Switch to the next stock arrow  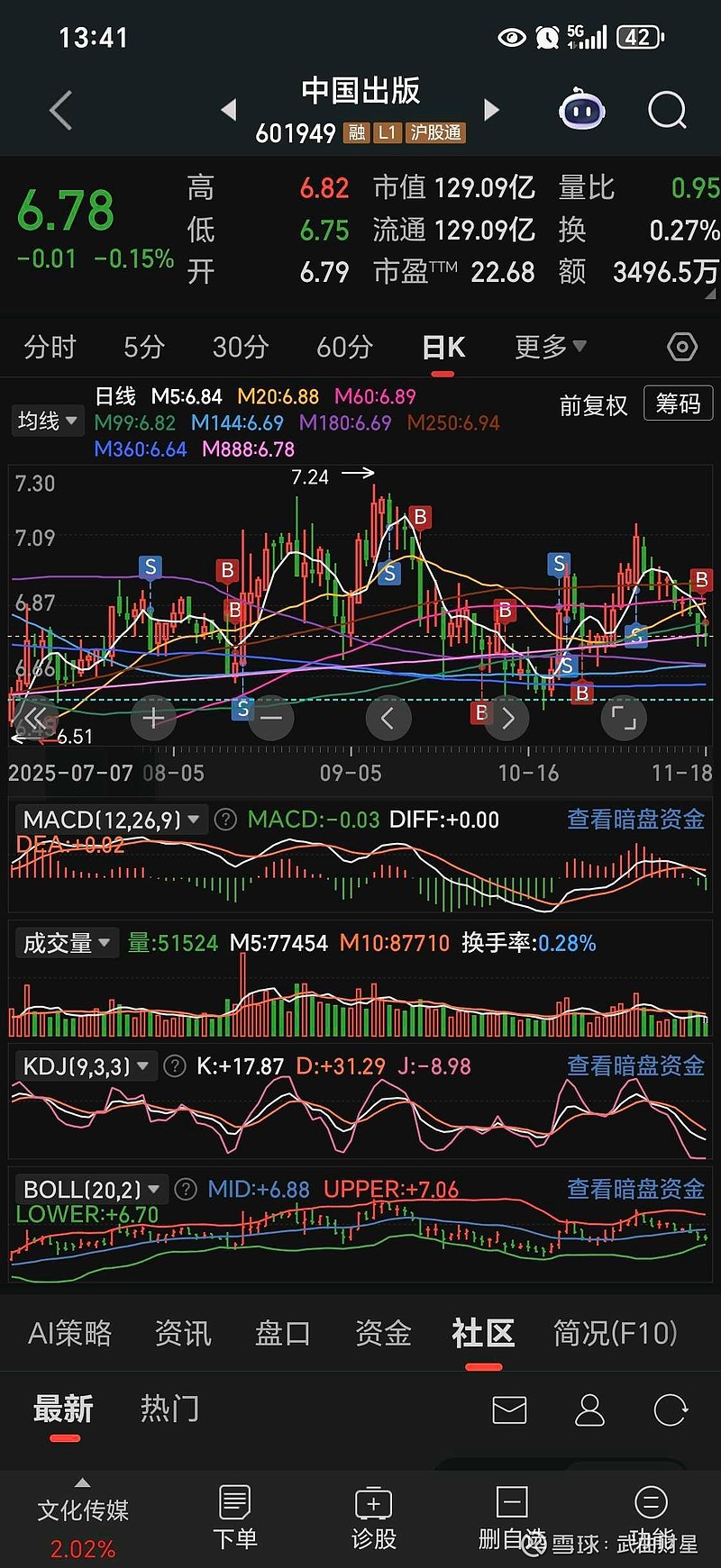tap(491, 110)
